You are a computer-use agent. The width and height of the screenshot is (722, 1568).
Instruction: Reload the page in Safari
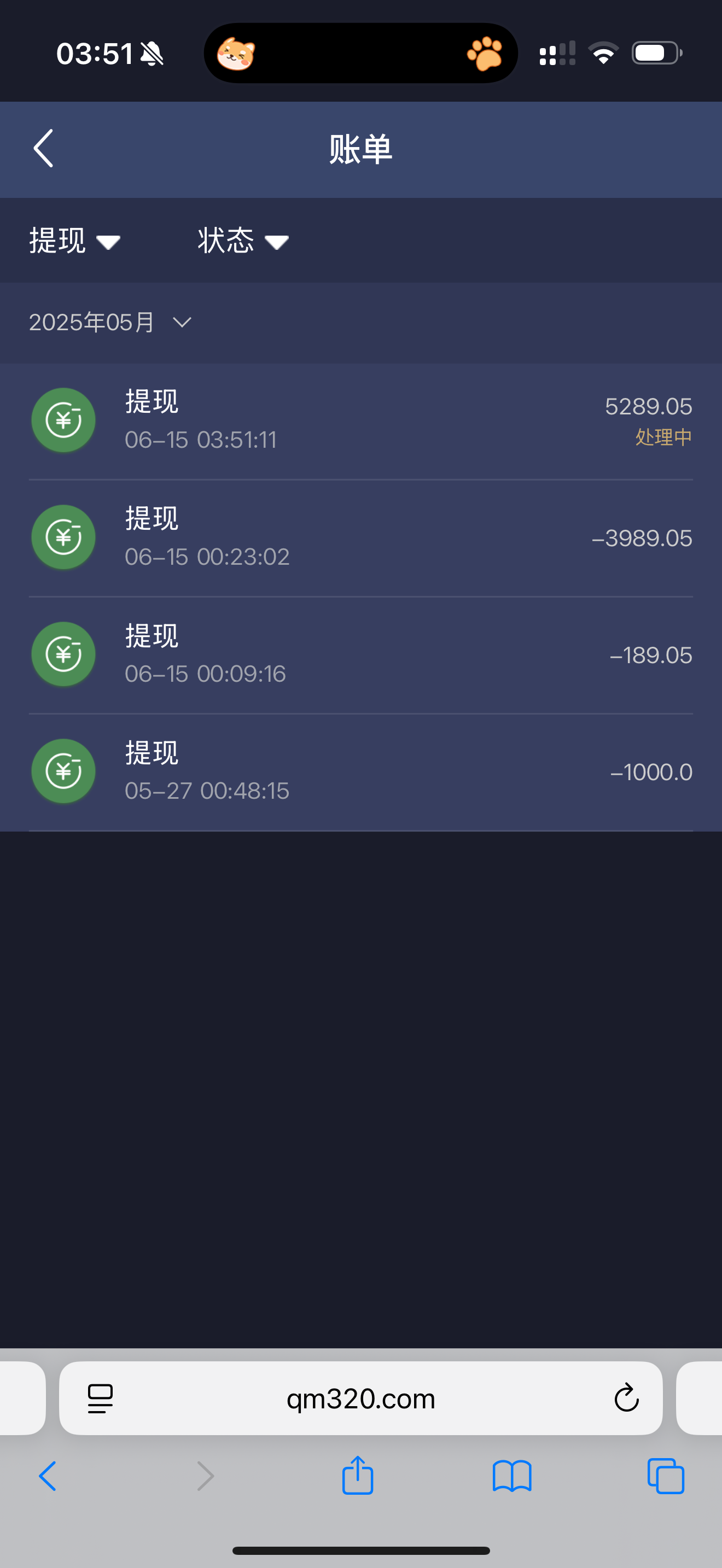pos(626,1398)
